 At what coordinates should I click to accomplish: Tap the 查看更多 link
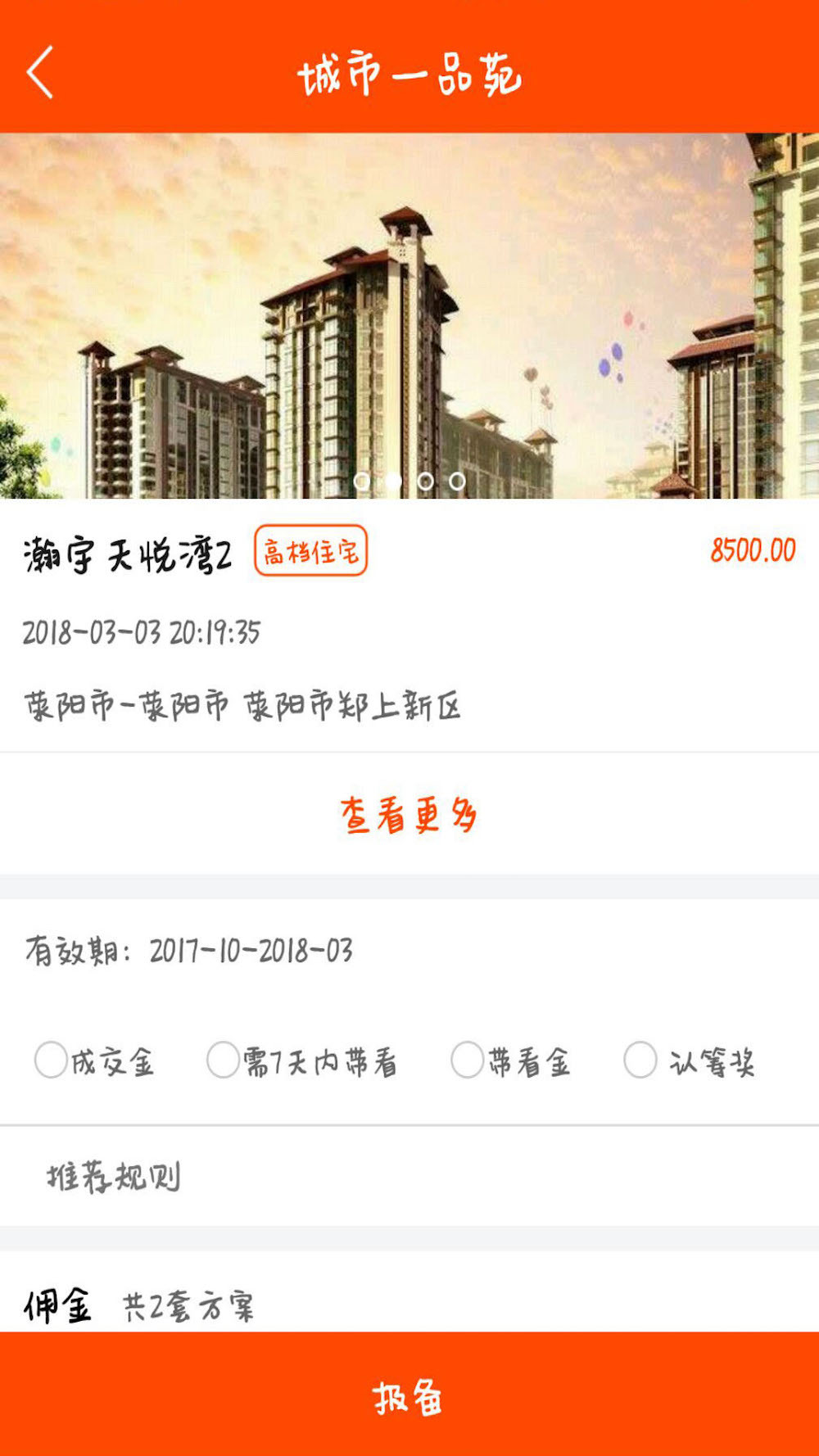(409, 815)
